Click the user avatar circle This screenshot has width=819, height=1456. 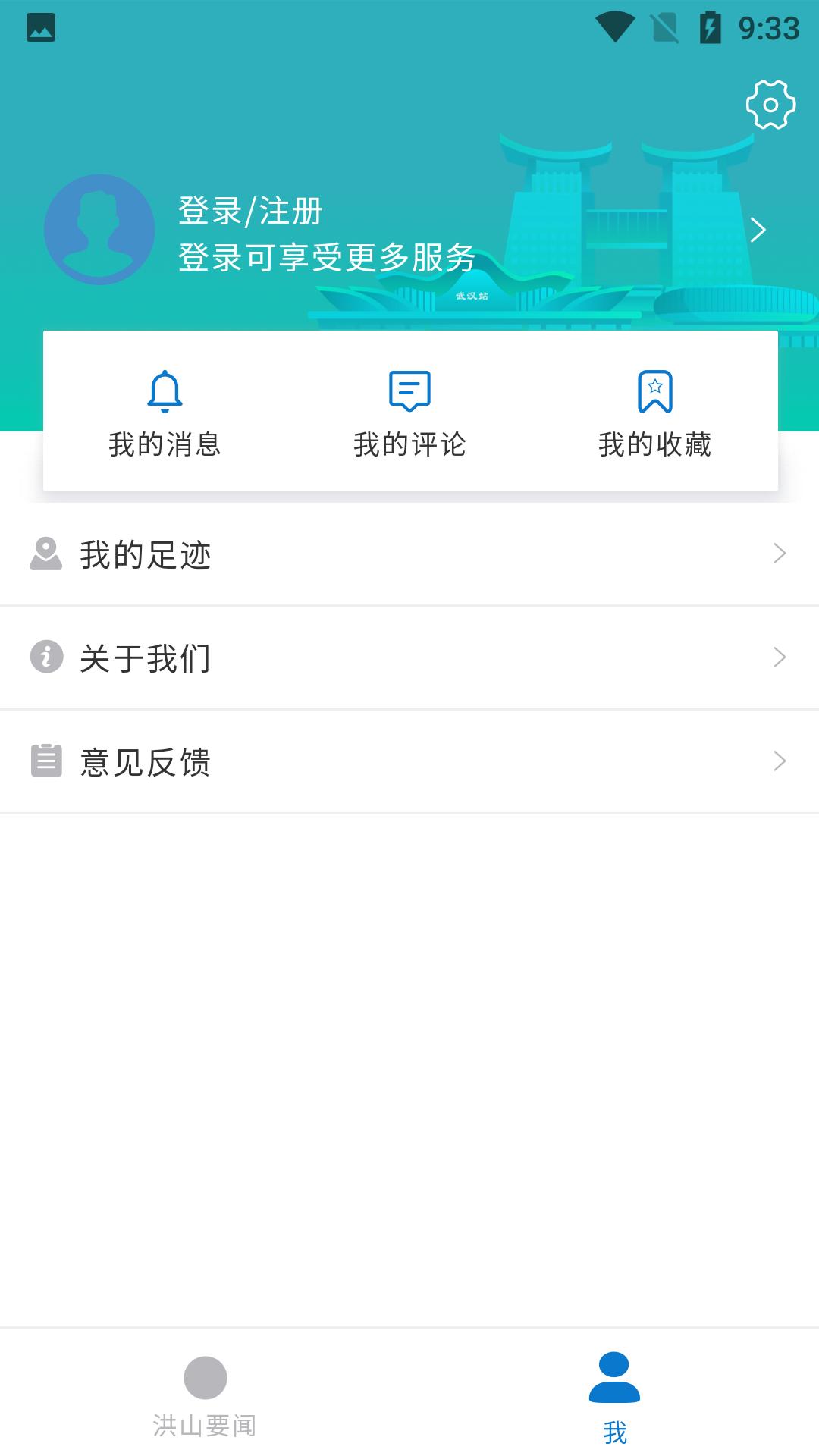[99, 230]
